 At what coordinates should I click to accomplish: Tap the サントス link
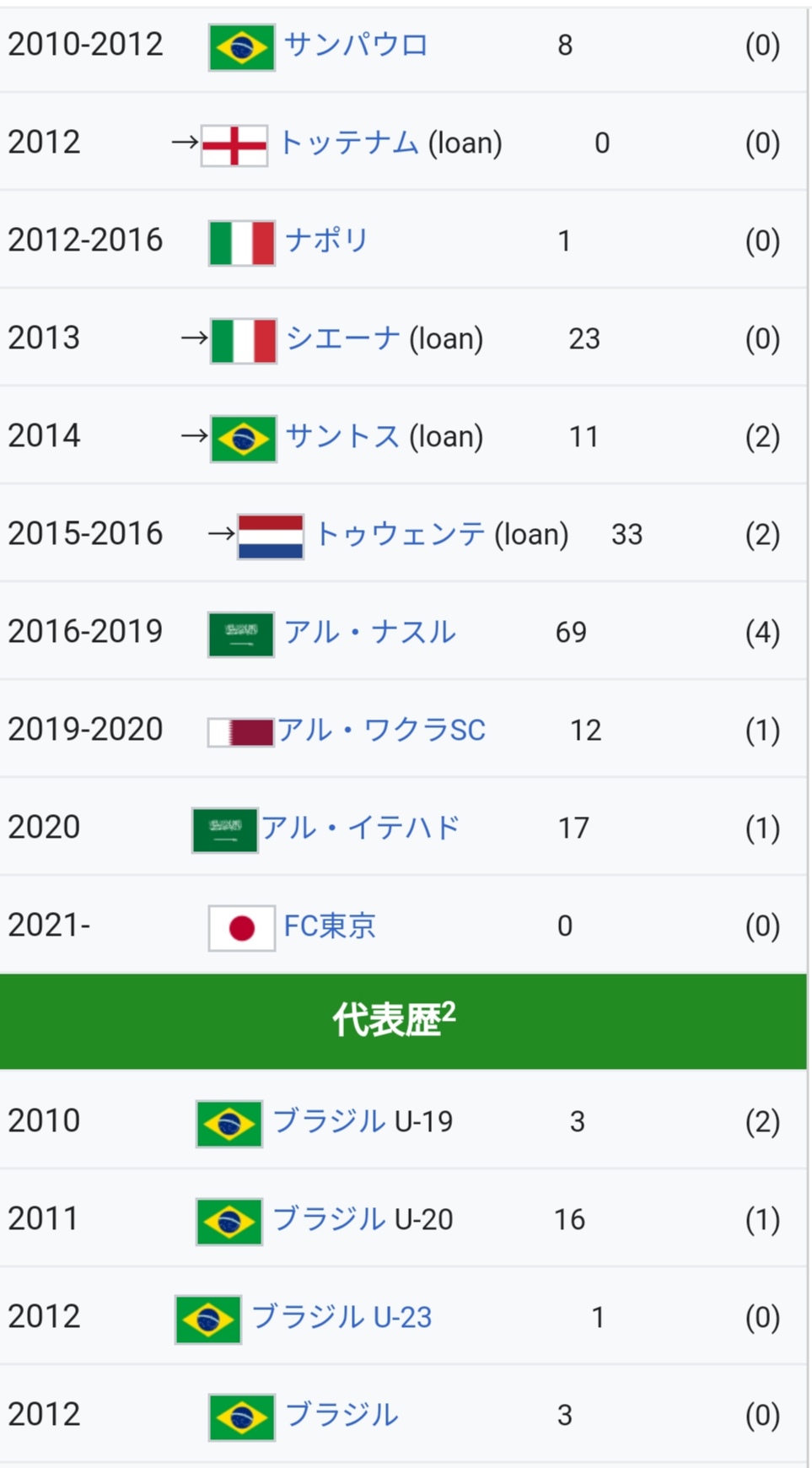click(x=342, y=436)
